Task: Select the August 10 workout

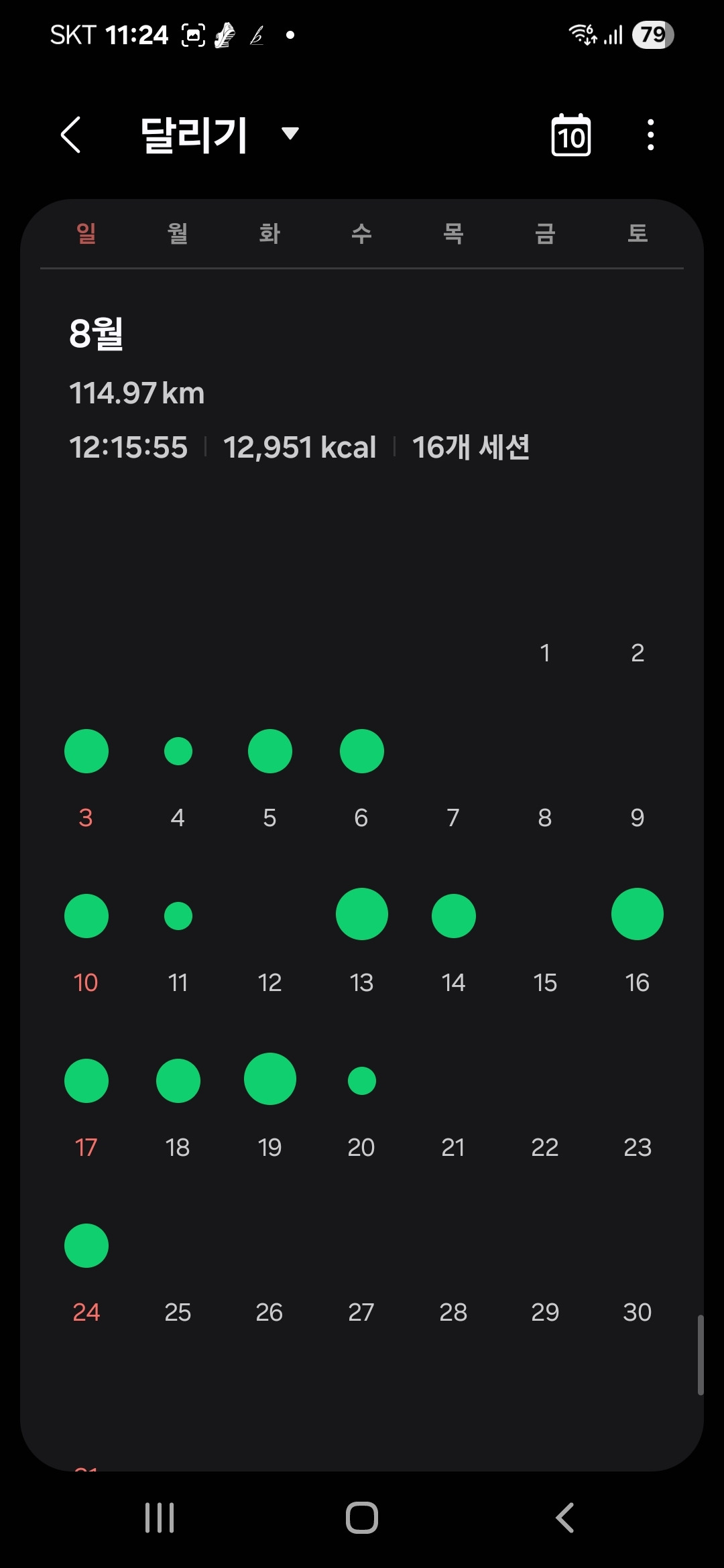Action: click(x=86, y=916)
